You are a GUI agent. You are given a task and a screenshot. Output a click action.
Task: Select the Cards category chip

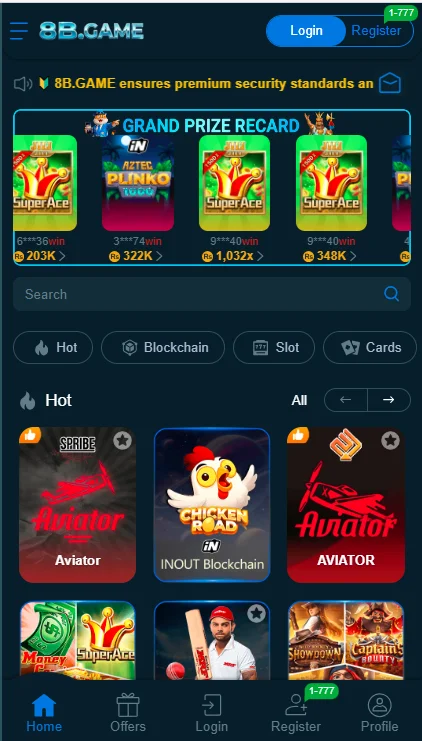pyautogui.click(x=370, y=347)
